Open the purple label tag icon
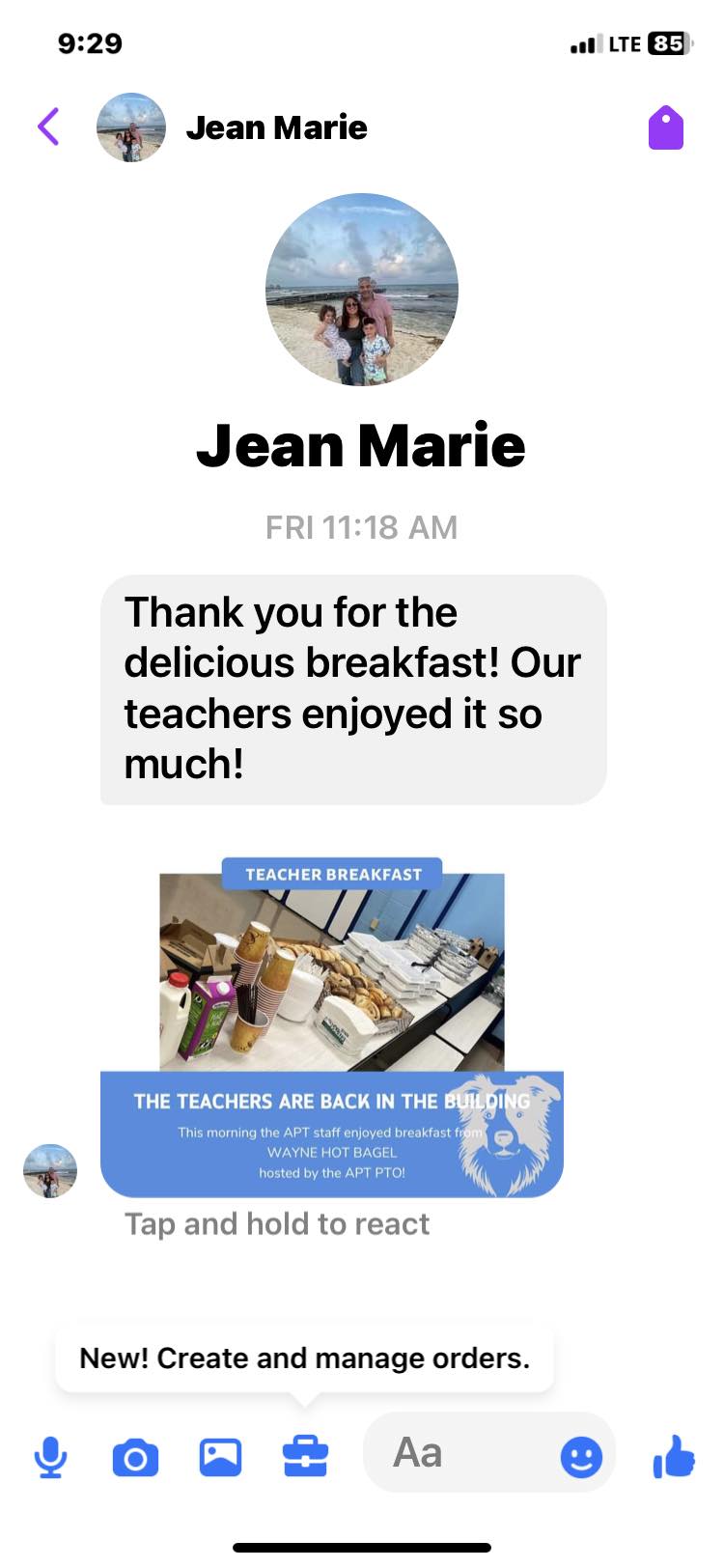Image resolution: width=724 pixels, height=1568 pixels. (x=666, y=128)
